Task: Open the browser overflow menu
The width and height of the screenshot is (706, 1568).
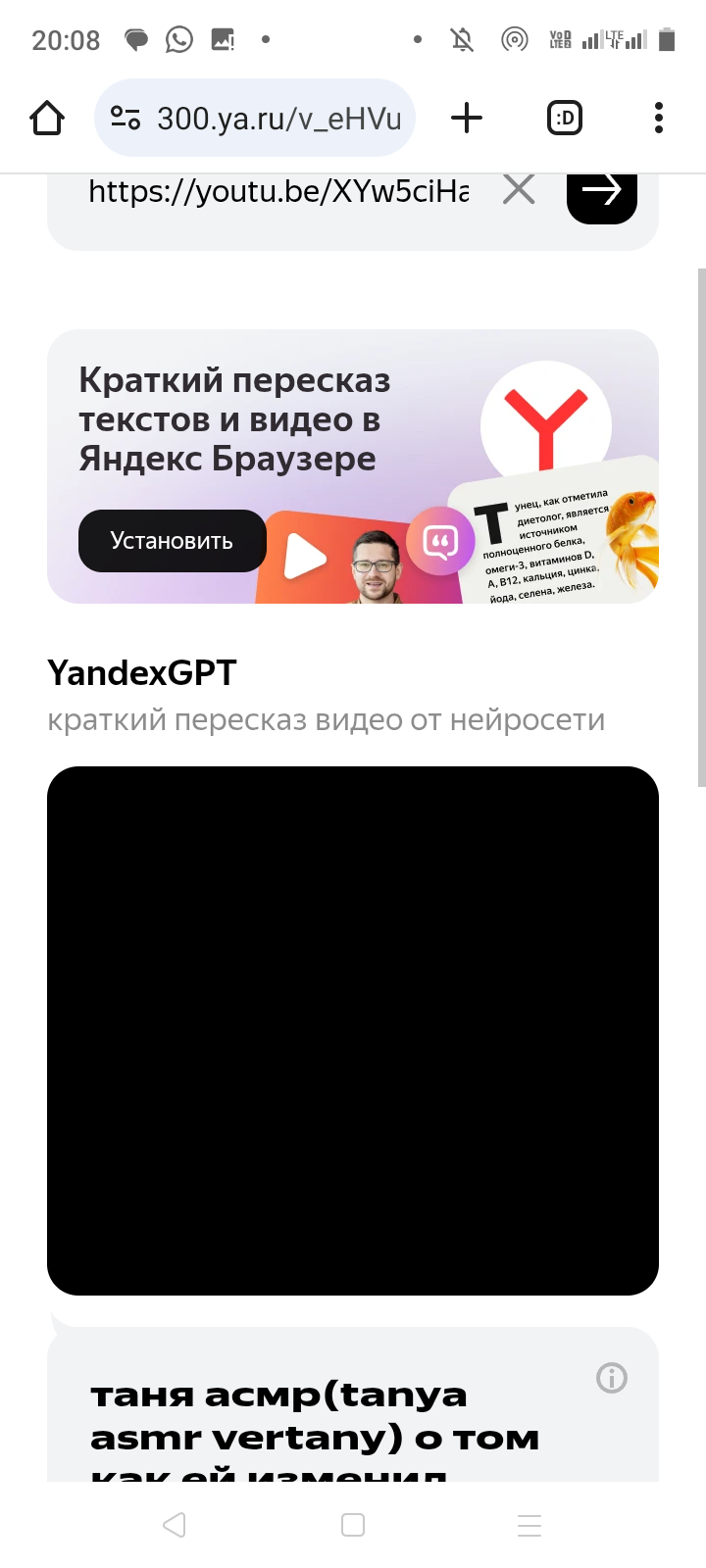Action: click(659, 119)
